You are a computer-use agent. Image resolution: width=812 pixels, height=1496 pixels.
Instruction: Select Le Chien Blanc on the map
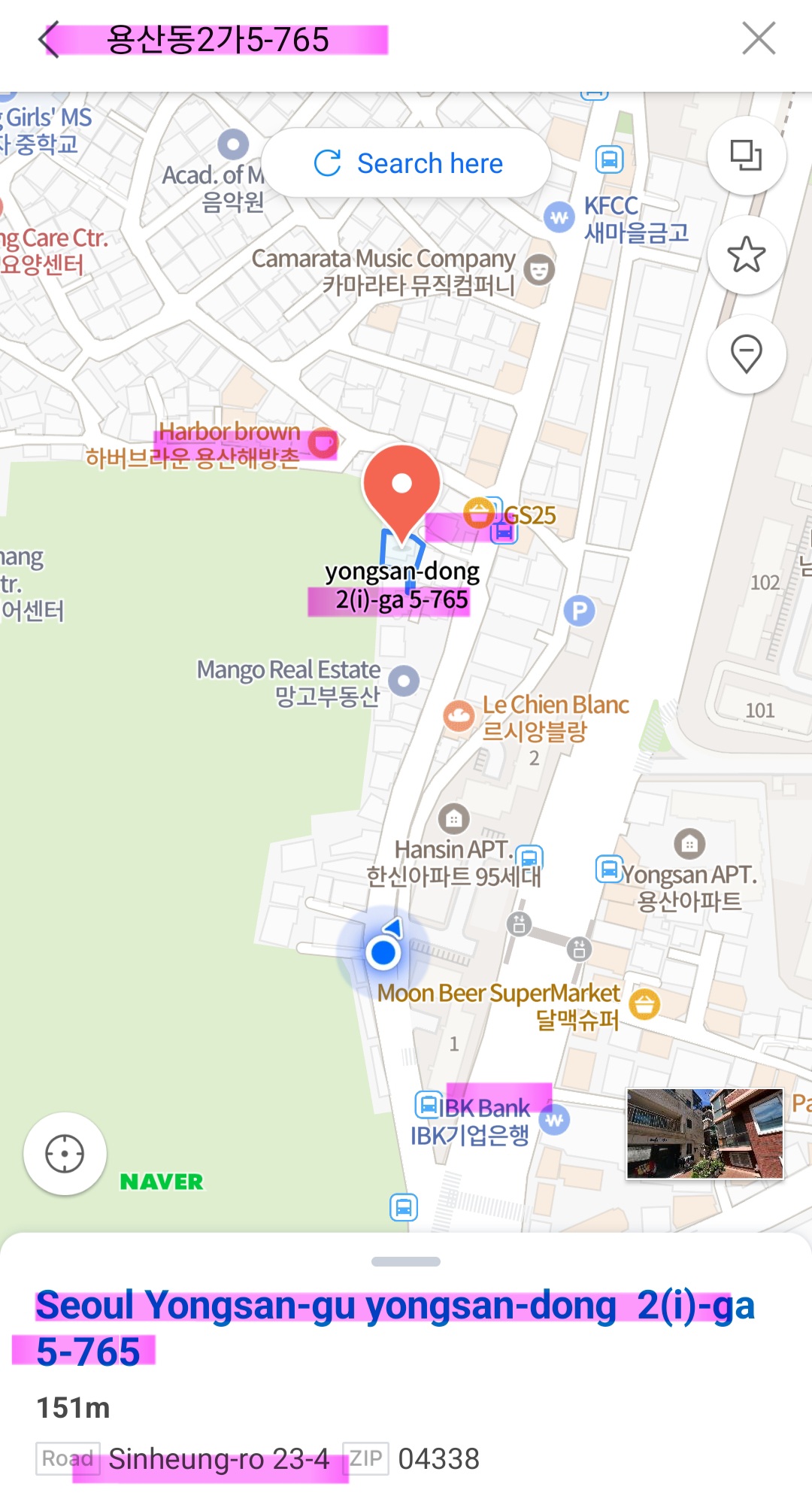click(x=459, y=716)
